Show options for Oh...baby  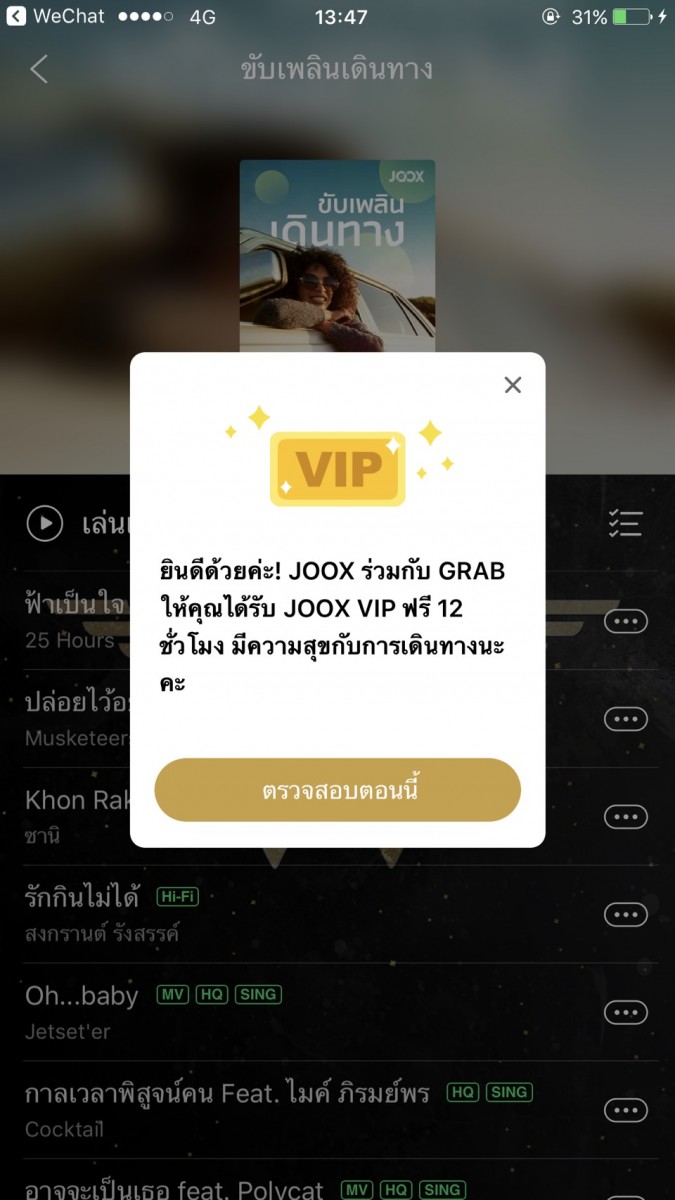point(625,1012)
